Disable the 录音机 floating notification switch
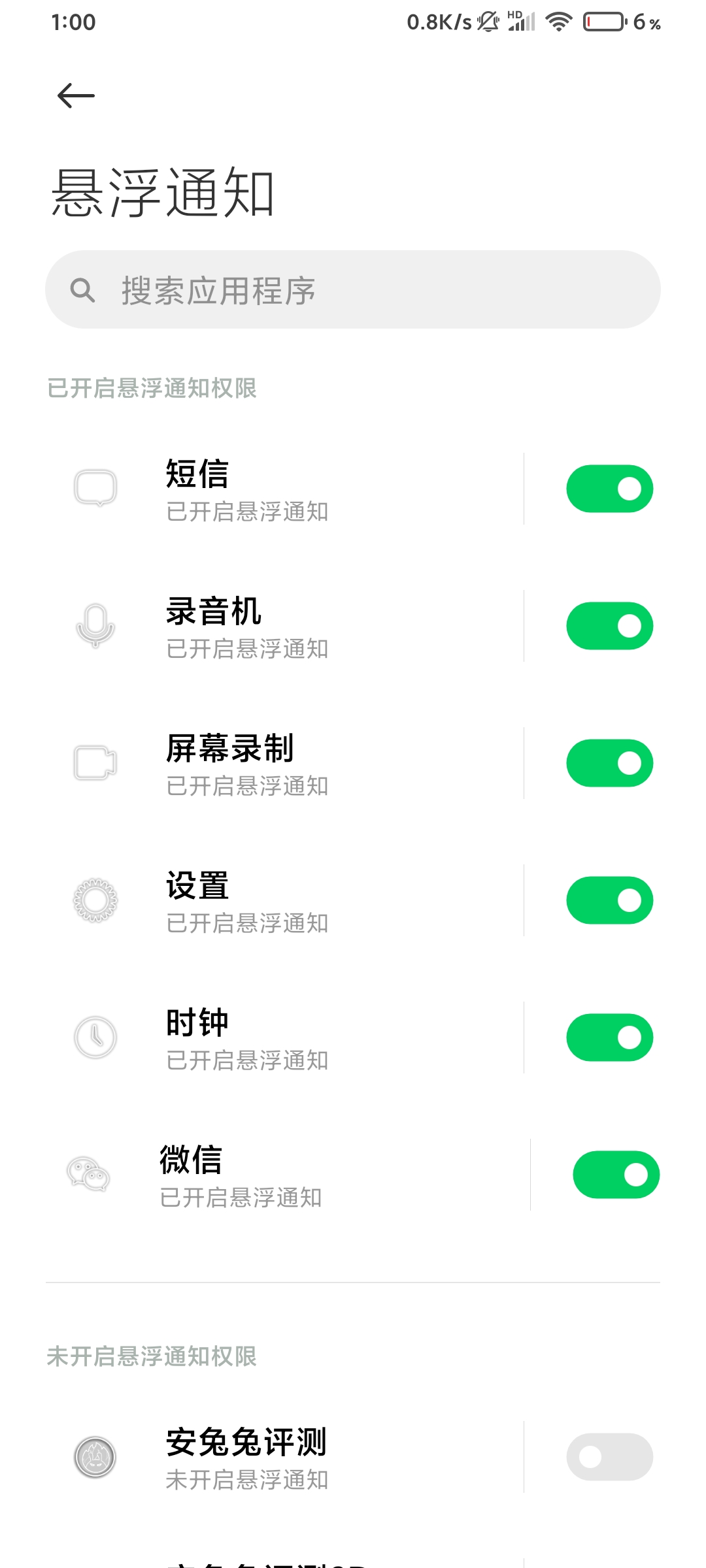The image size is (706, 1568). click(x=609, y=626)
